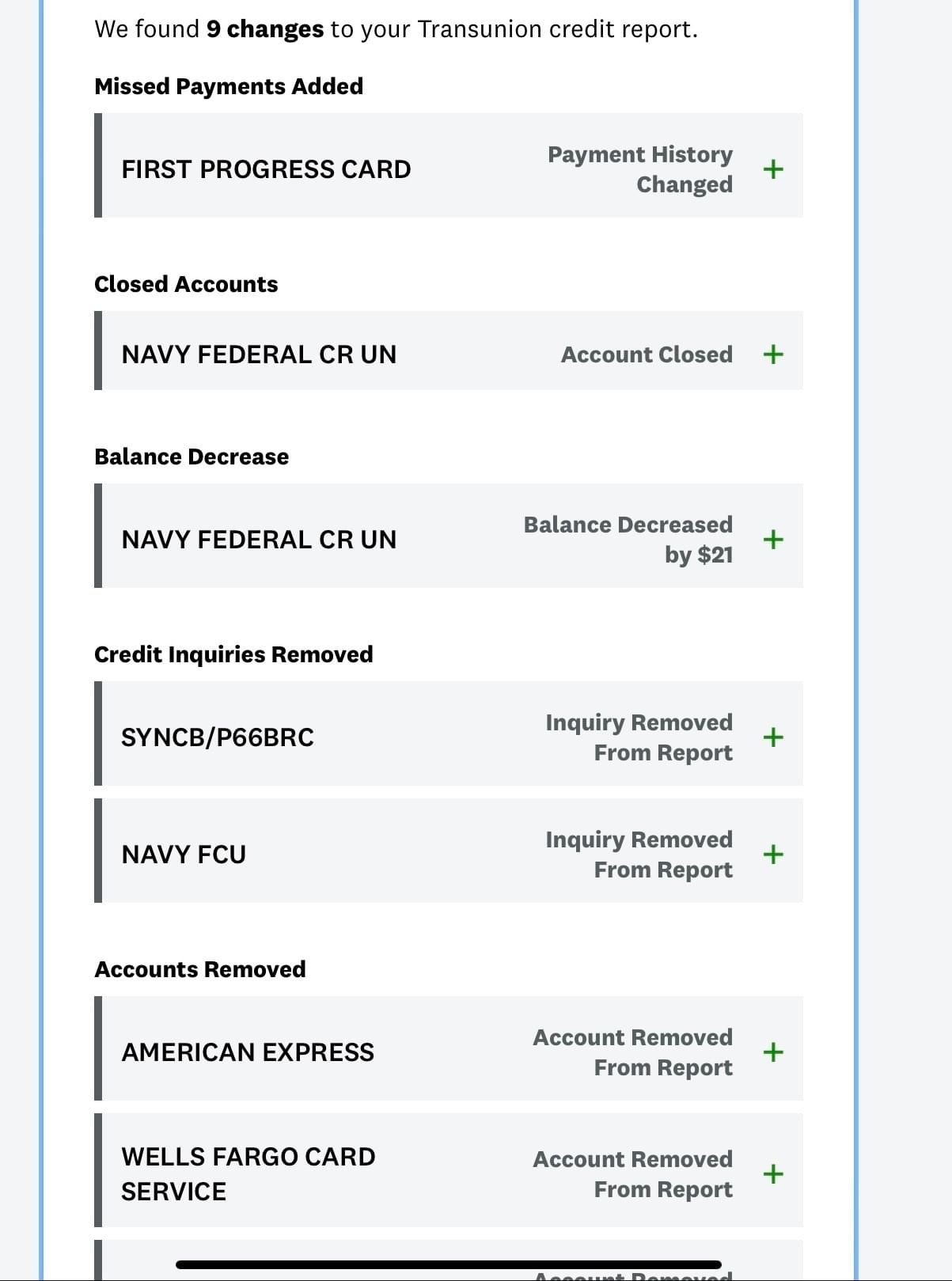The height and width of the screenshot is (1281, 952).
Task: Expand FIRST PROGRESS CARD payment history change
Action: click(772, 169)
